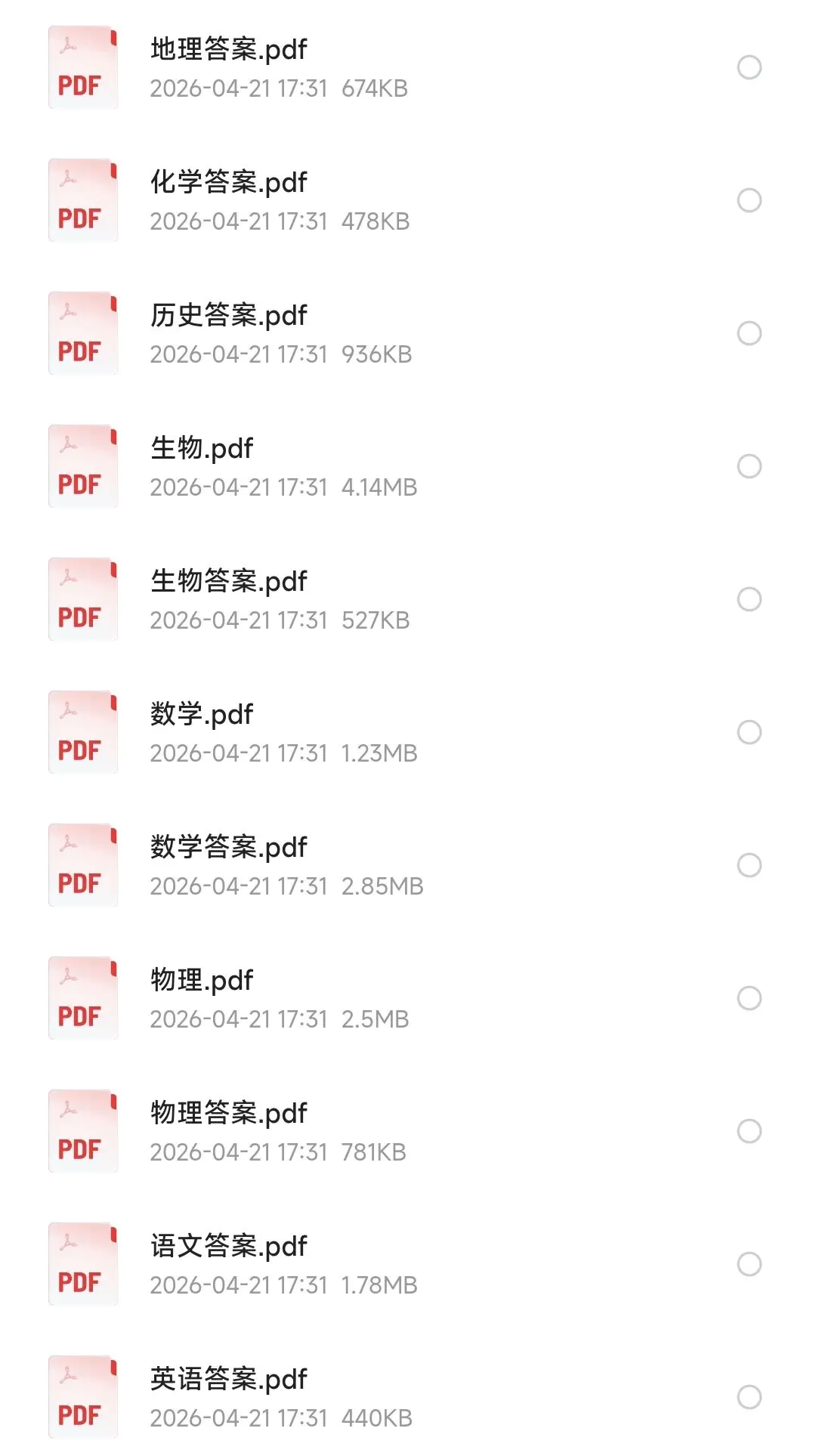Screen dimensions: 816x1456
Task: Open the 语文答案.pdf document
Action: coord(228,1247)
